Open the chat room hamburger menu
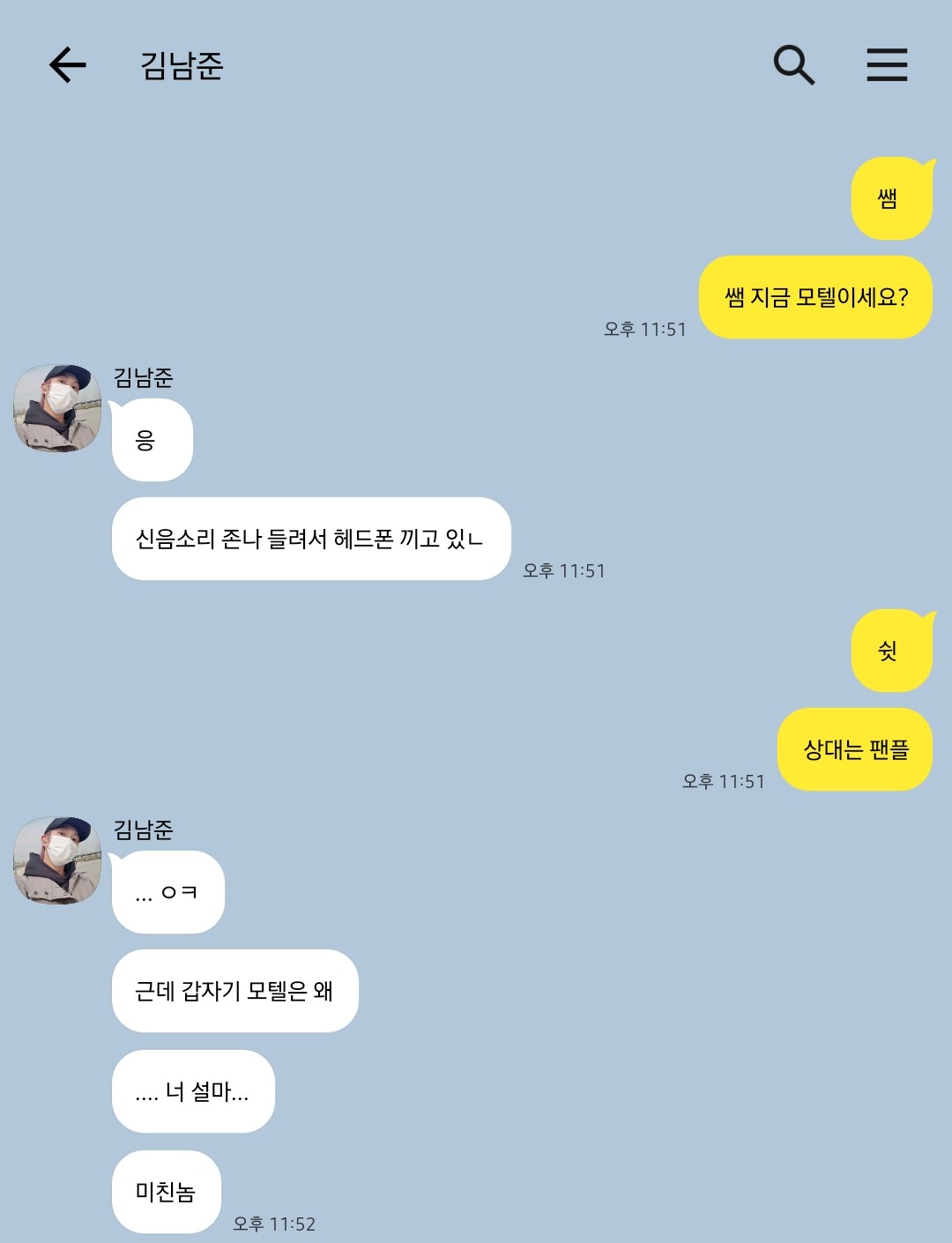The height and width of the screenshot is (1243, 952). click(887, 65)
